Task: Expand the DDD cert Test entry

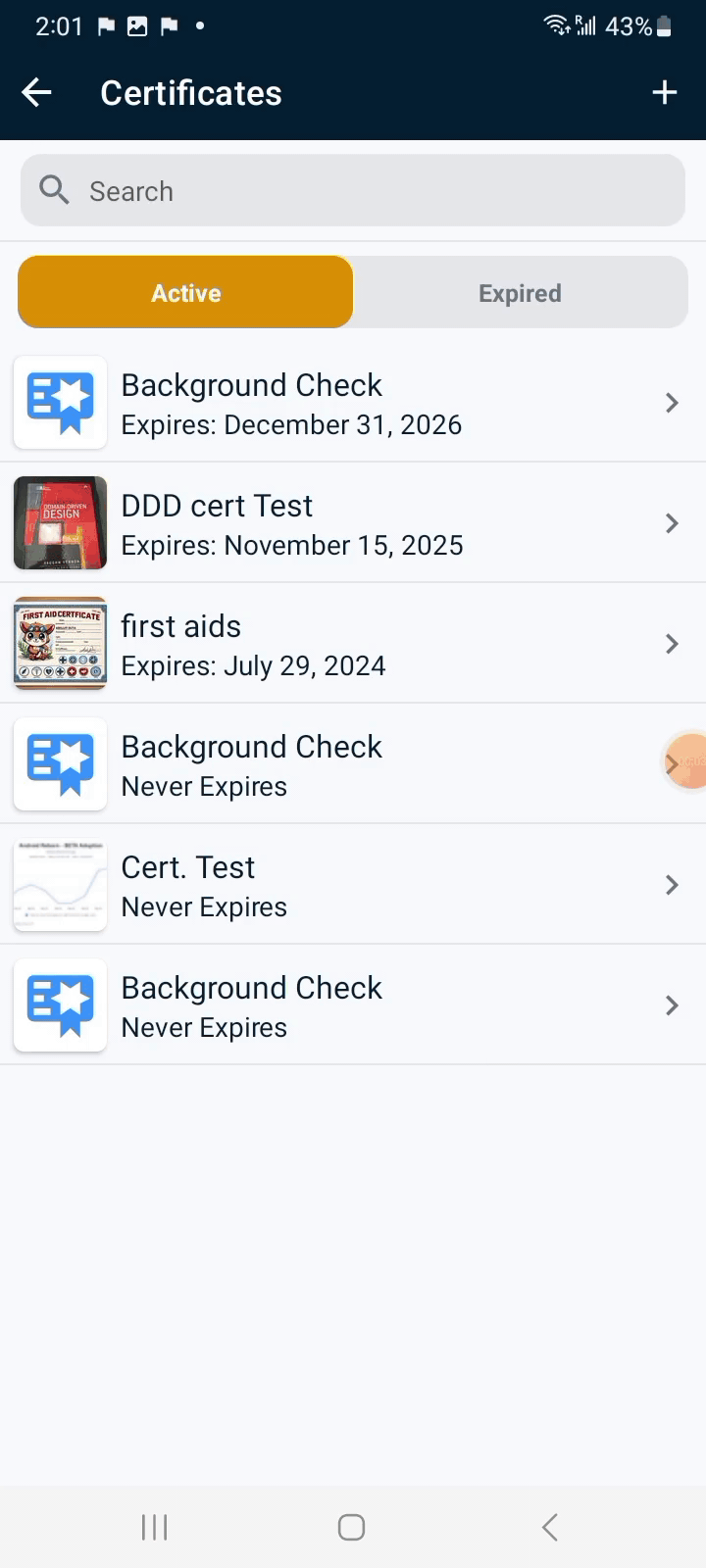Action: pos(671,522)
